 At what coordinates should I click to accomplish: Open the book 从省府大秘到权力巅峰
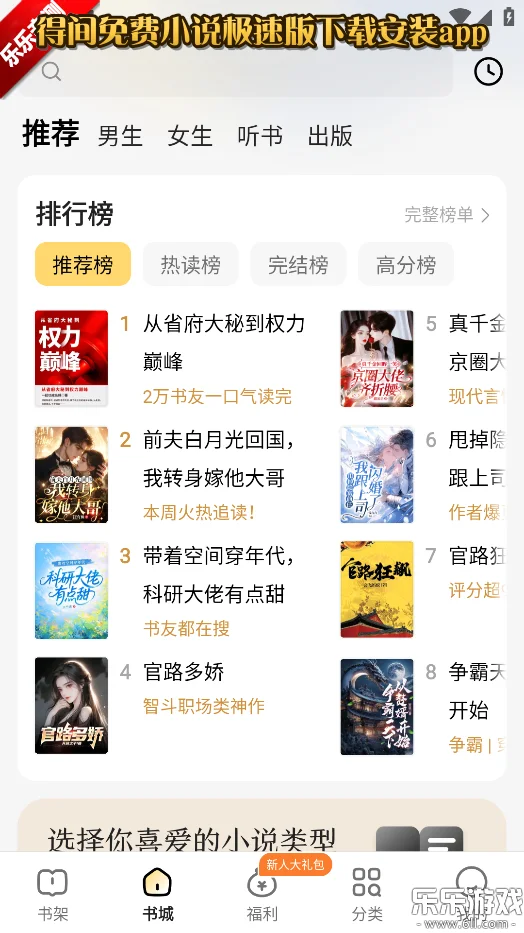click(x=172, y=359)
